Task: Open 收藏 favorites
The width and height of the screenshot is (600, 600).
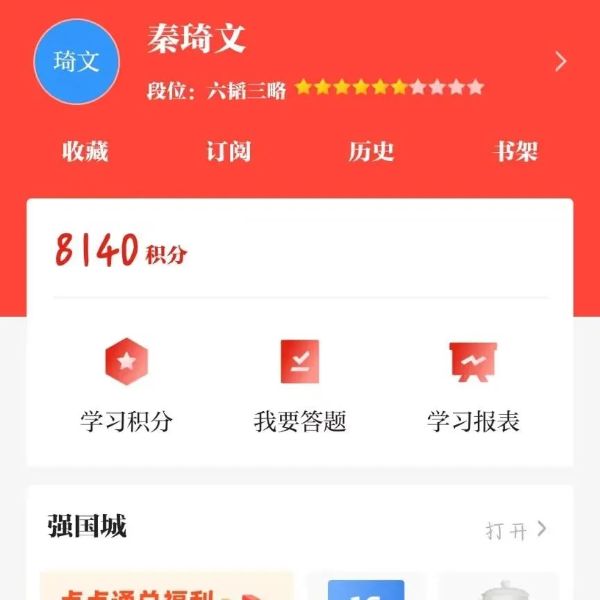Action: 85,152
